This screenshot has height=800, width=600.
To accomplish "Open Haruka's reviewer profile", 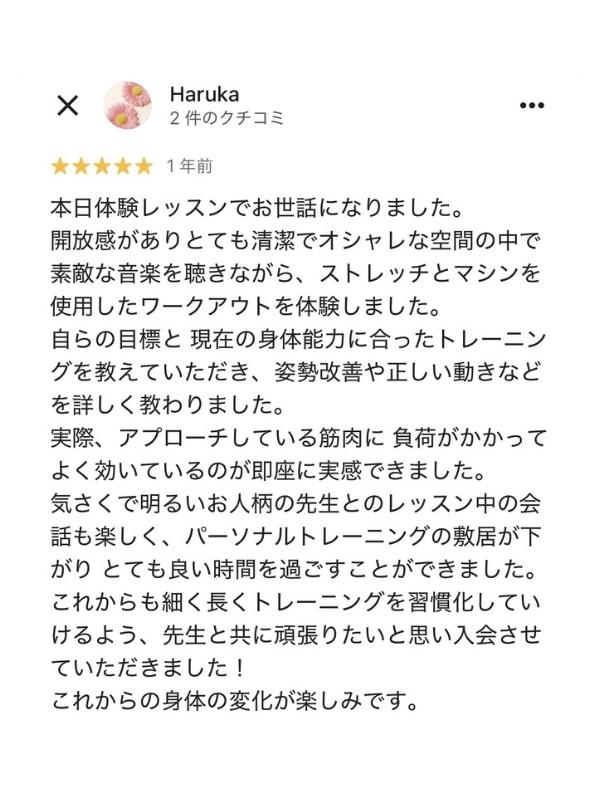I will click(x=205, y=94).
